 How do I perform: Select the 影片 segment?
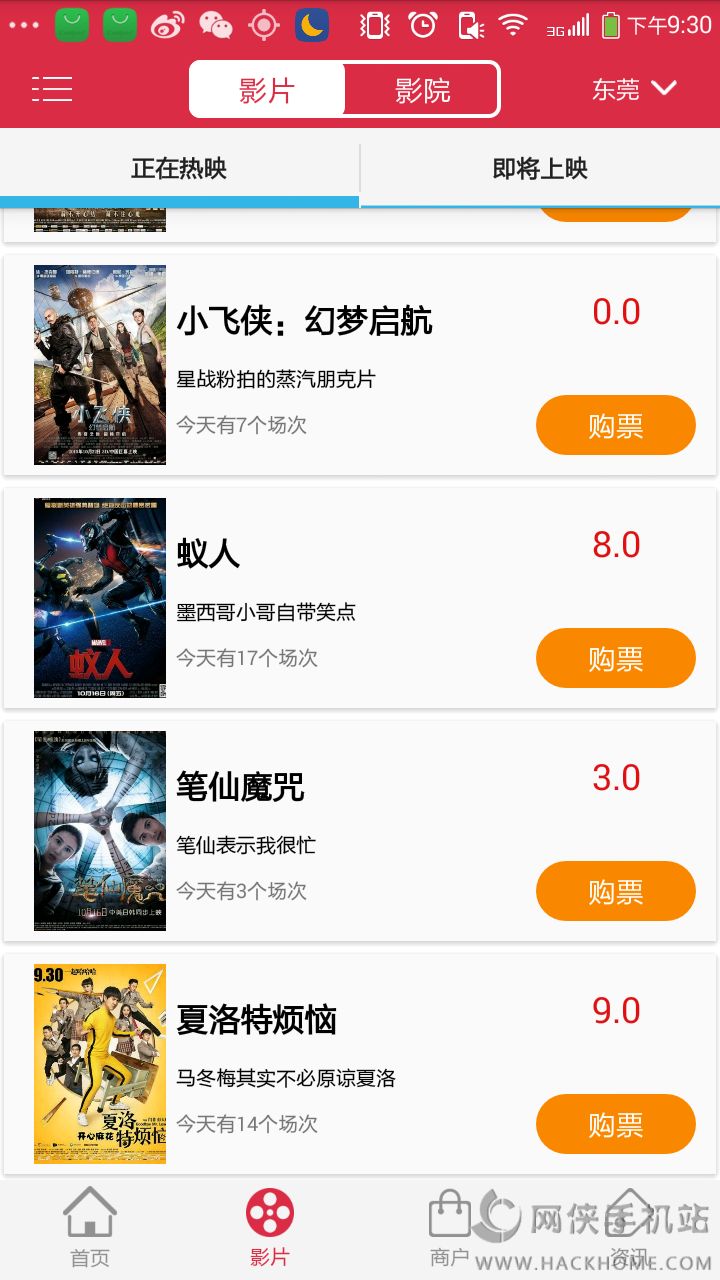point(267,90)
